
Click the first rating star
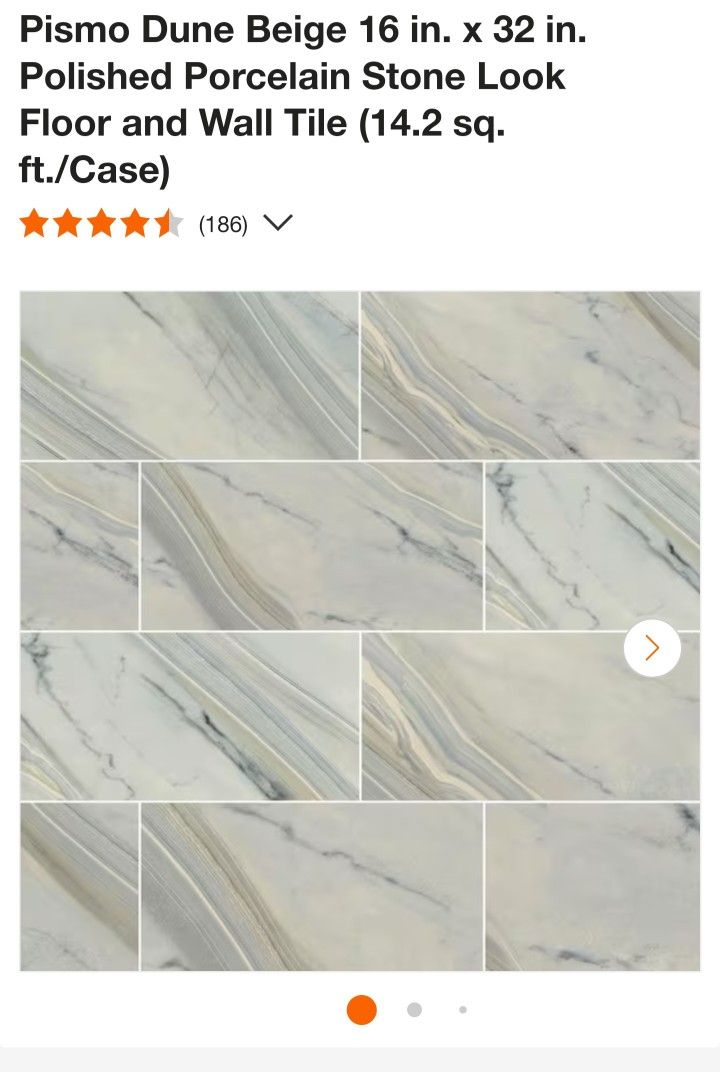[35, 223]
